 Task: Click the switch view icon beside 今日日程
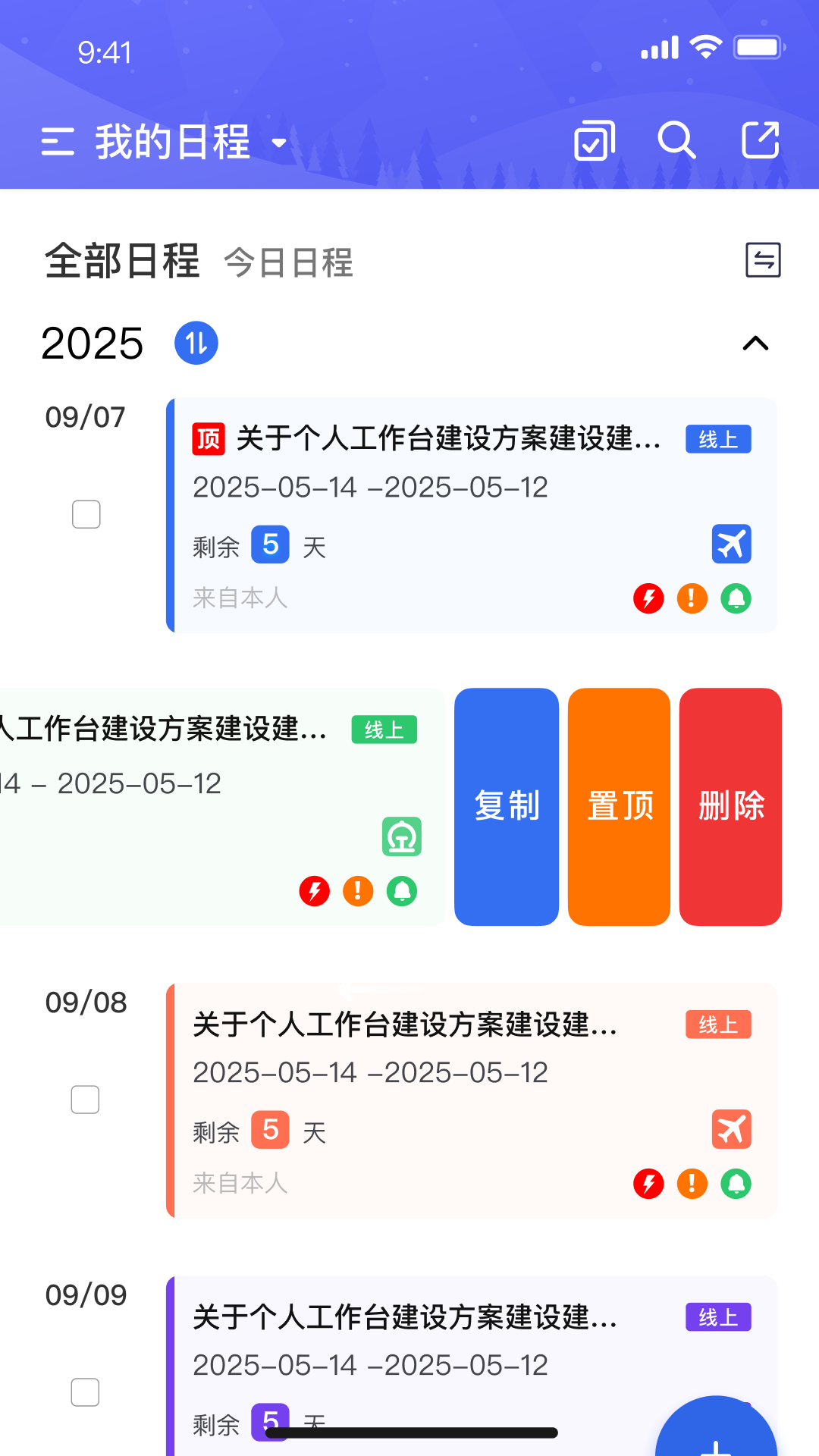coord(763,260)
